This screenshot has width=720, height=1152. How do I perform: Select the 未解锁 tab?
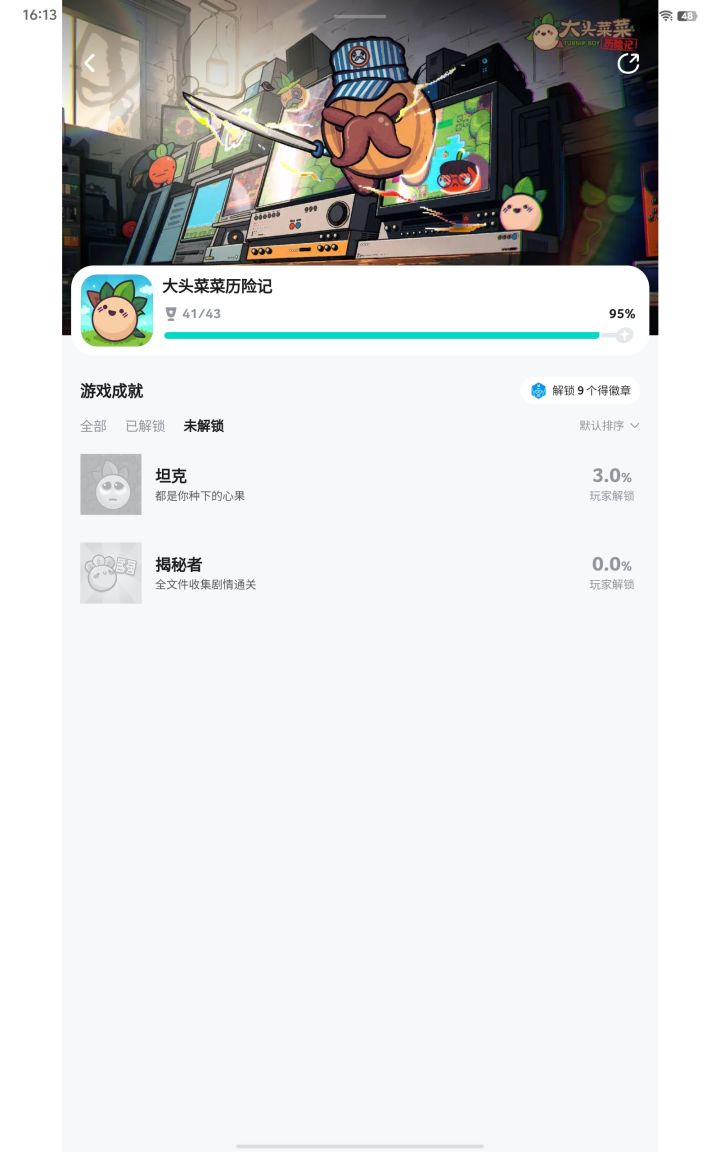(204, 425)
